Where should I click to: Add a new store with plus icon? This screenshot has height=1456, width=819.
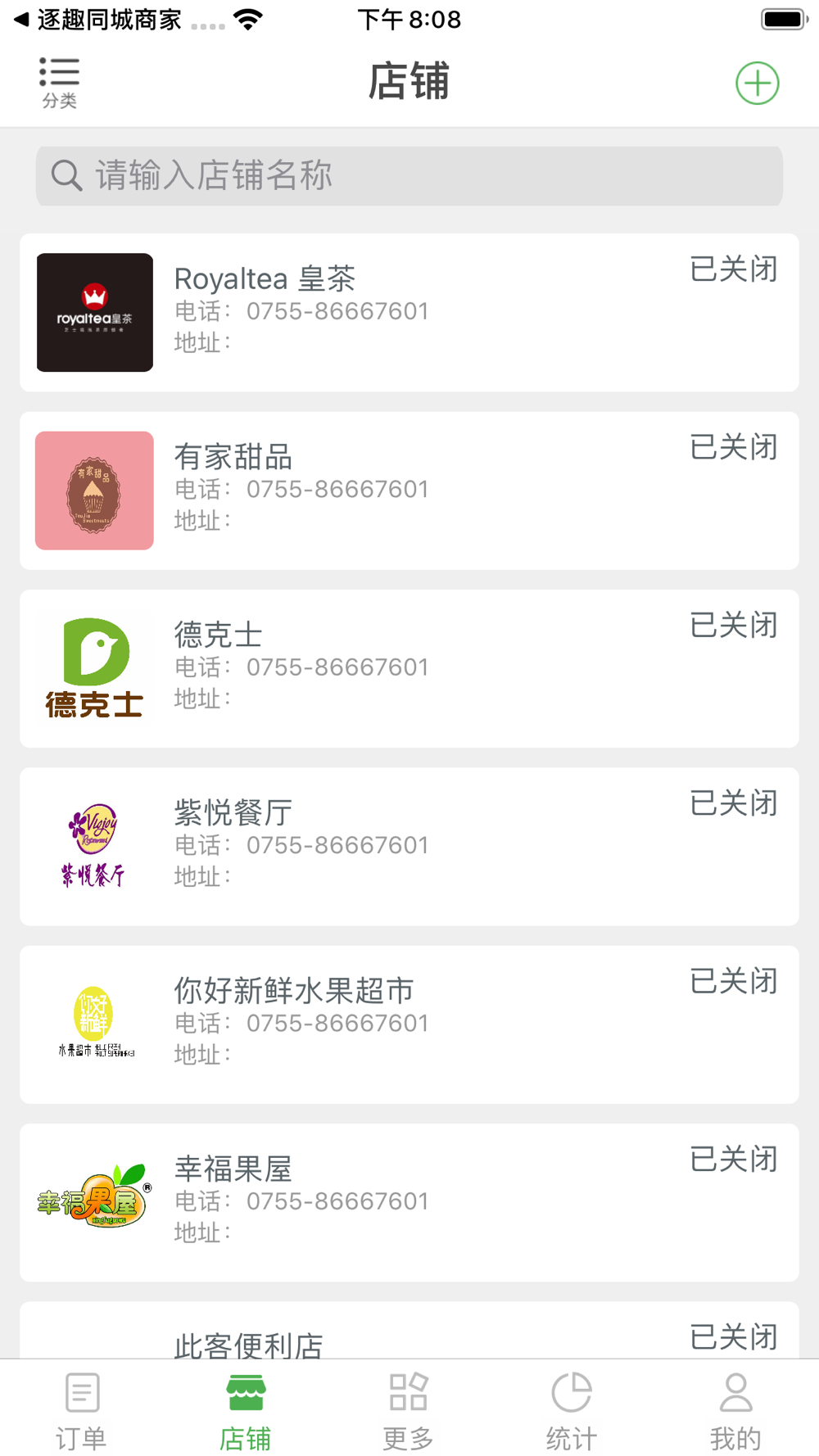click(757, 84)
